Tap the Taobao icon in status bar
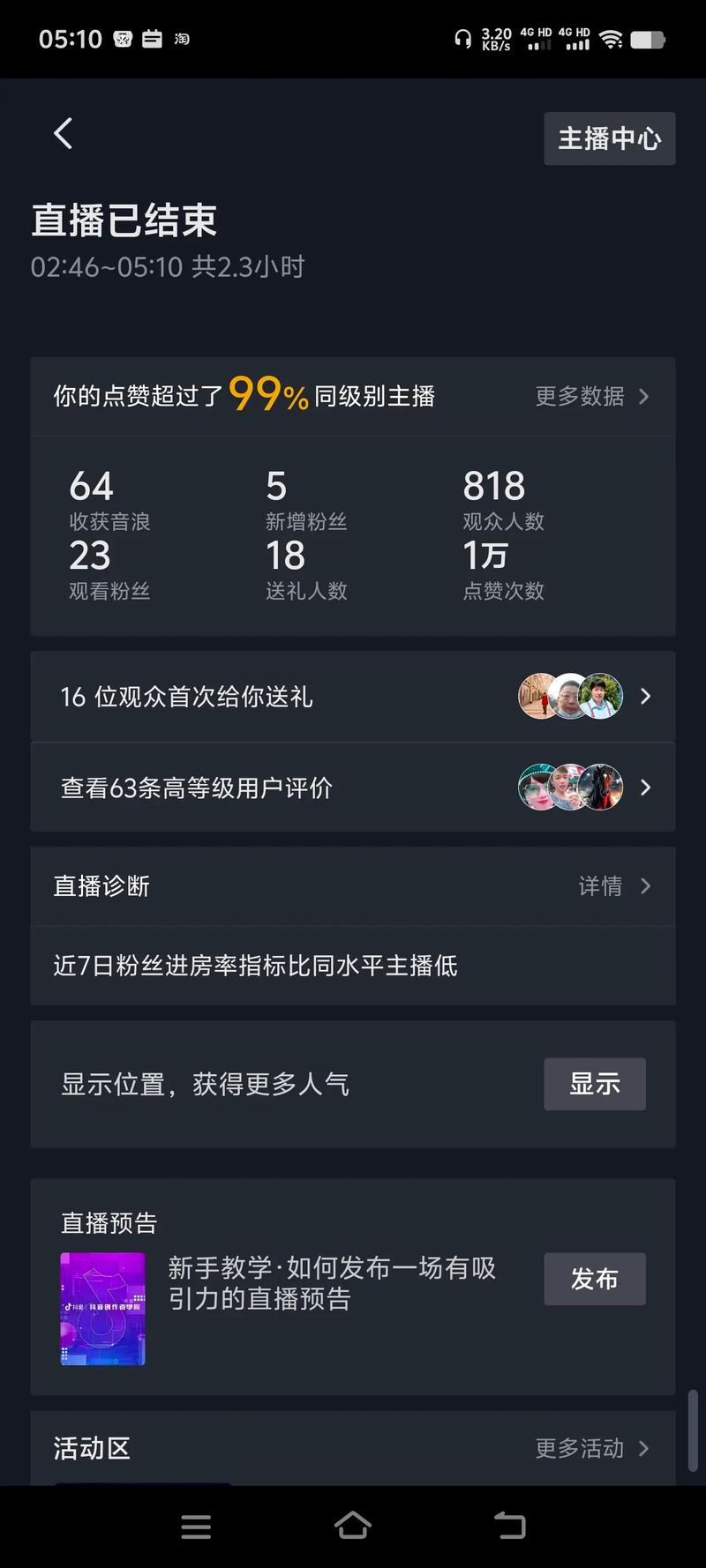 (181, 39)
